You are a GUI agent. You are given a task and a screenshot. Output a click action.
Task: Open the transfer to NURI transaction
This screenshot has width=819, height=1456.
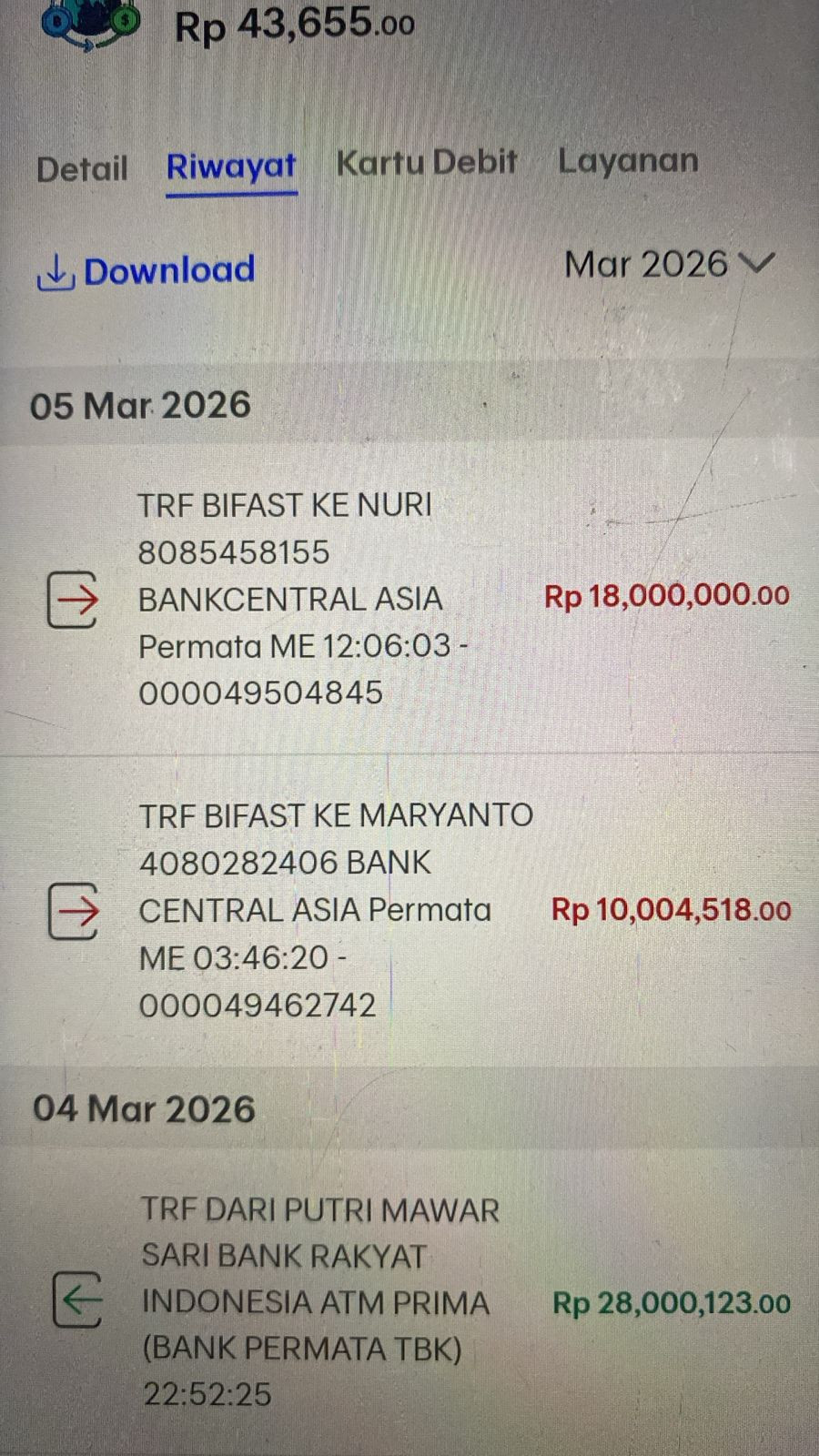(x=409, y=599)
